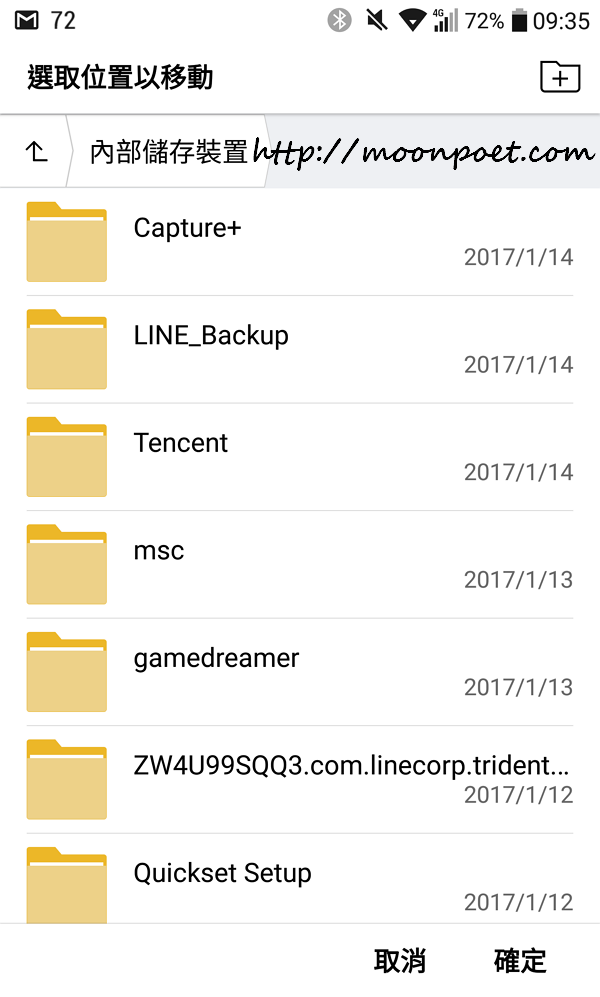Image resolution: width=600 pixels, height=997 pixels.
Task: Create a new folder
Action: pyautogui.click(x=559, y=77)
